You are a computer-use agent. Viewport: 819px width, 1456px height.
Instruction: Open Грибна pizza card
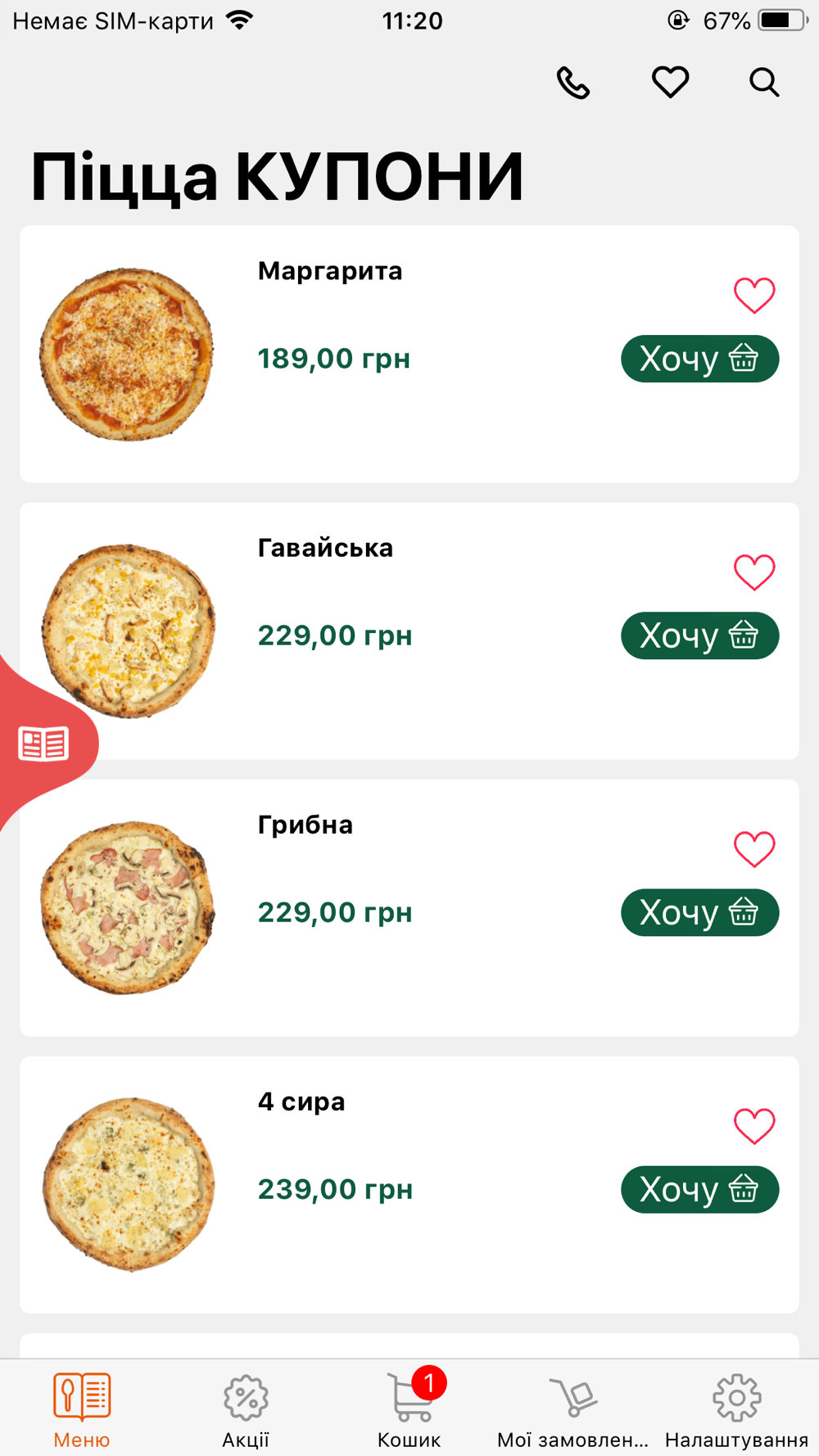pyautogui.click(x=409, y=907)
